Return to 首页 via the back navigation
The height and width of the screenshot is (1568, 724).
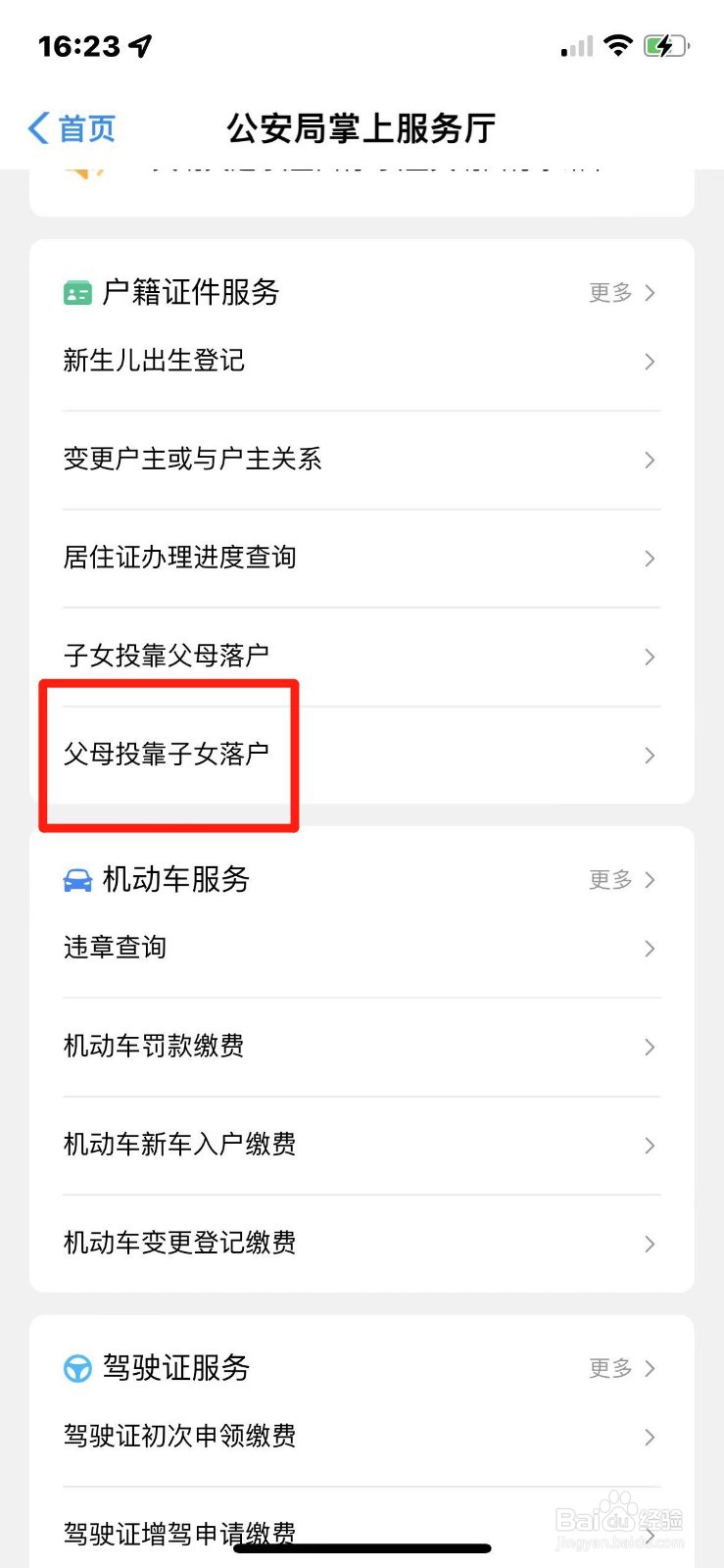[69, 127]
